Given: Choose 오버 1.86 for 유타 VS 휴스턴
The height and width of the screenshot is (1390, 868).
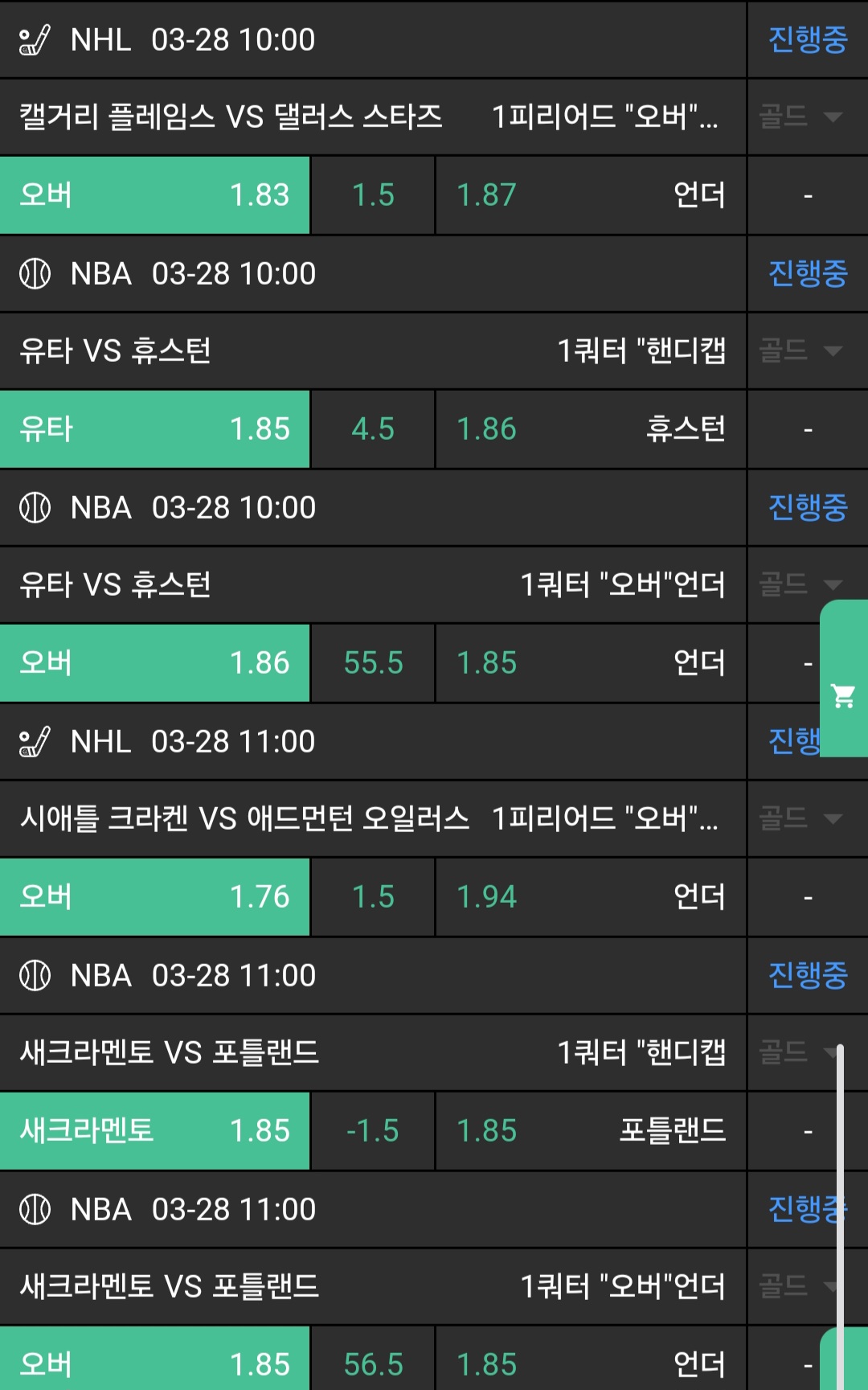Looking at the screenshot, I should [x=154, y=663].
